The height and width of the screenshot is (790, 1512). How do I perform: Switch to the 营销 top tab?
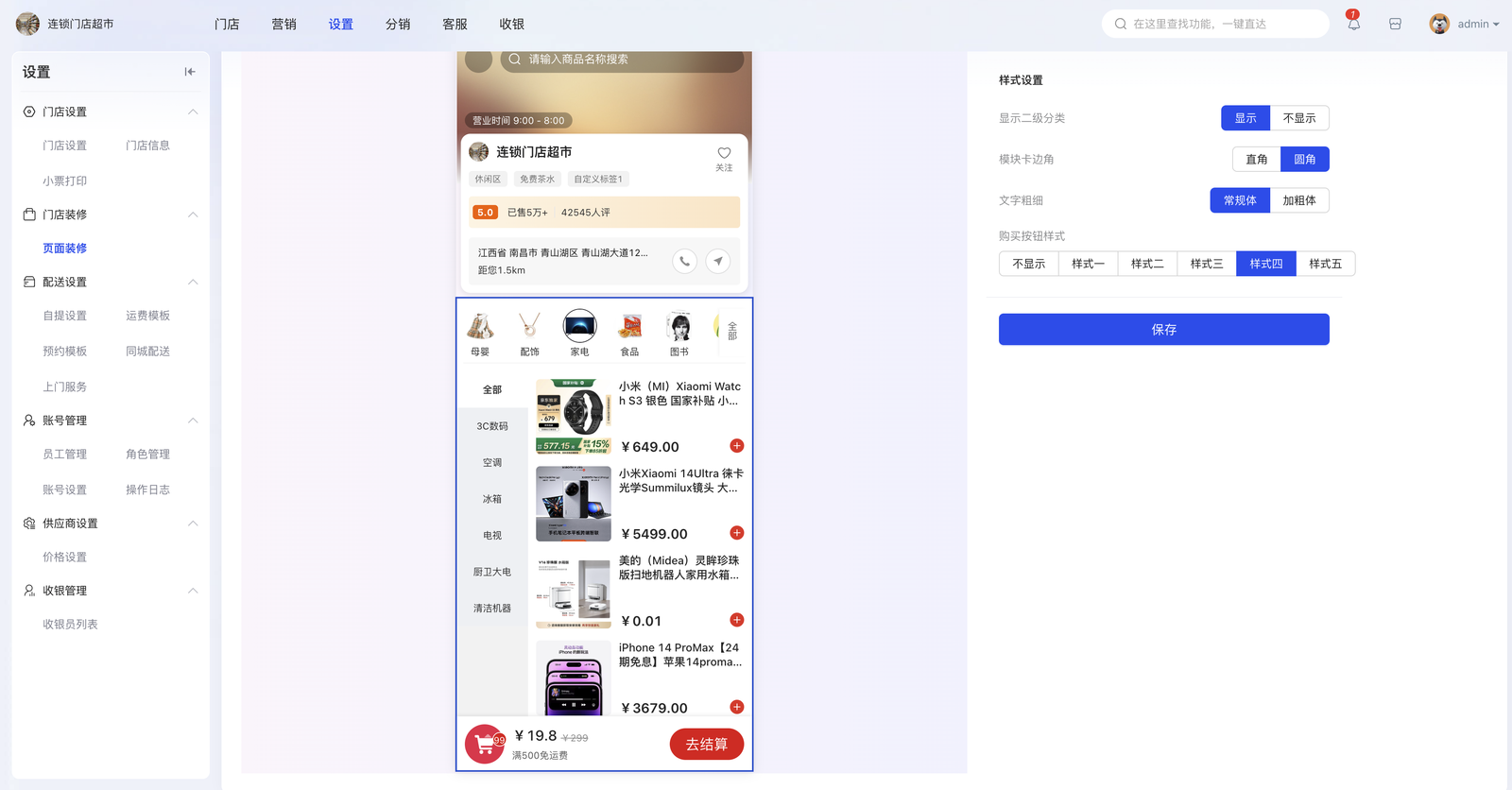283,25
